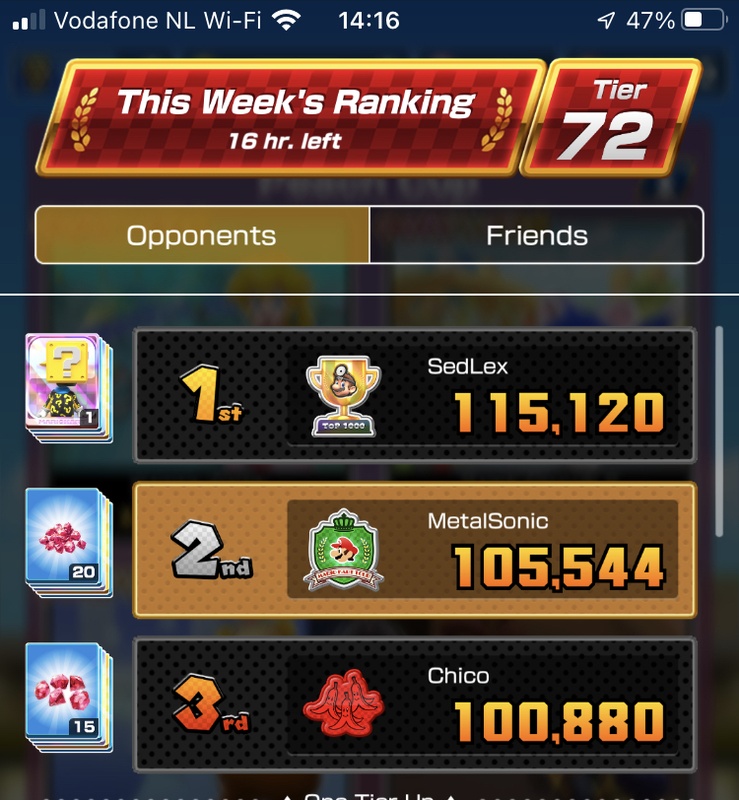Open Chico's ranking row
The height and width of the screenshot is (800, 739).
414,705
